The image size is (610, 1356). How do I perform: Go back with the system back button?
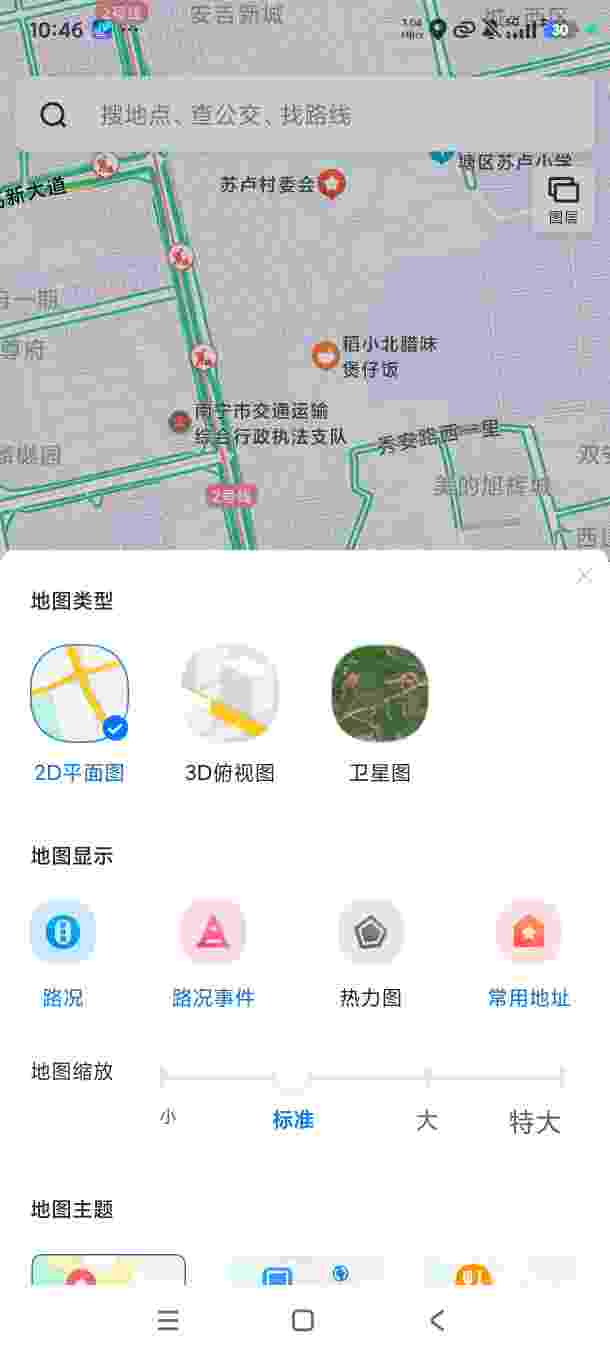[437, 1320]
